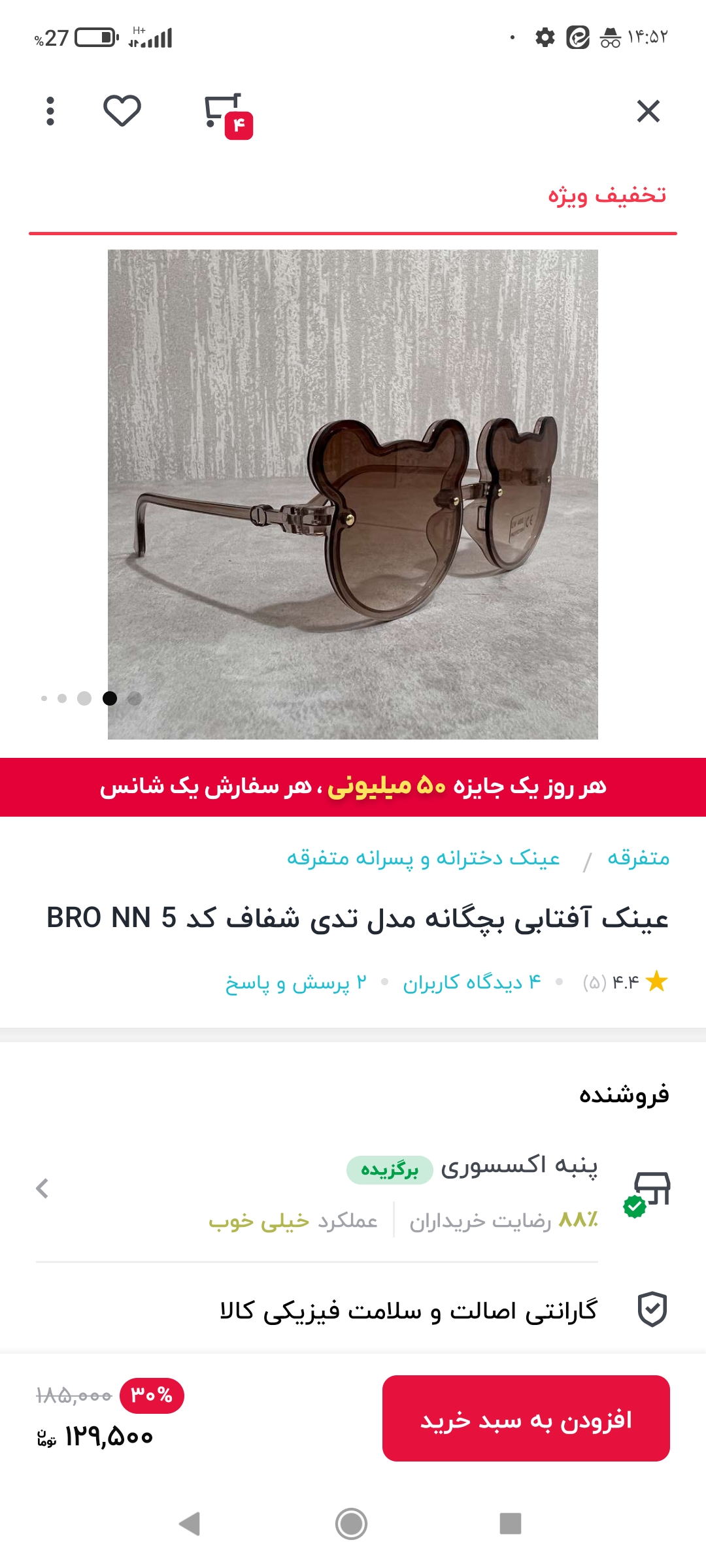This screenshot has width=706, height=1568.
Task: Tap the daily 50 million prize banner
Action: [353, 787]
